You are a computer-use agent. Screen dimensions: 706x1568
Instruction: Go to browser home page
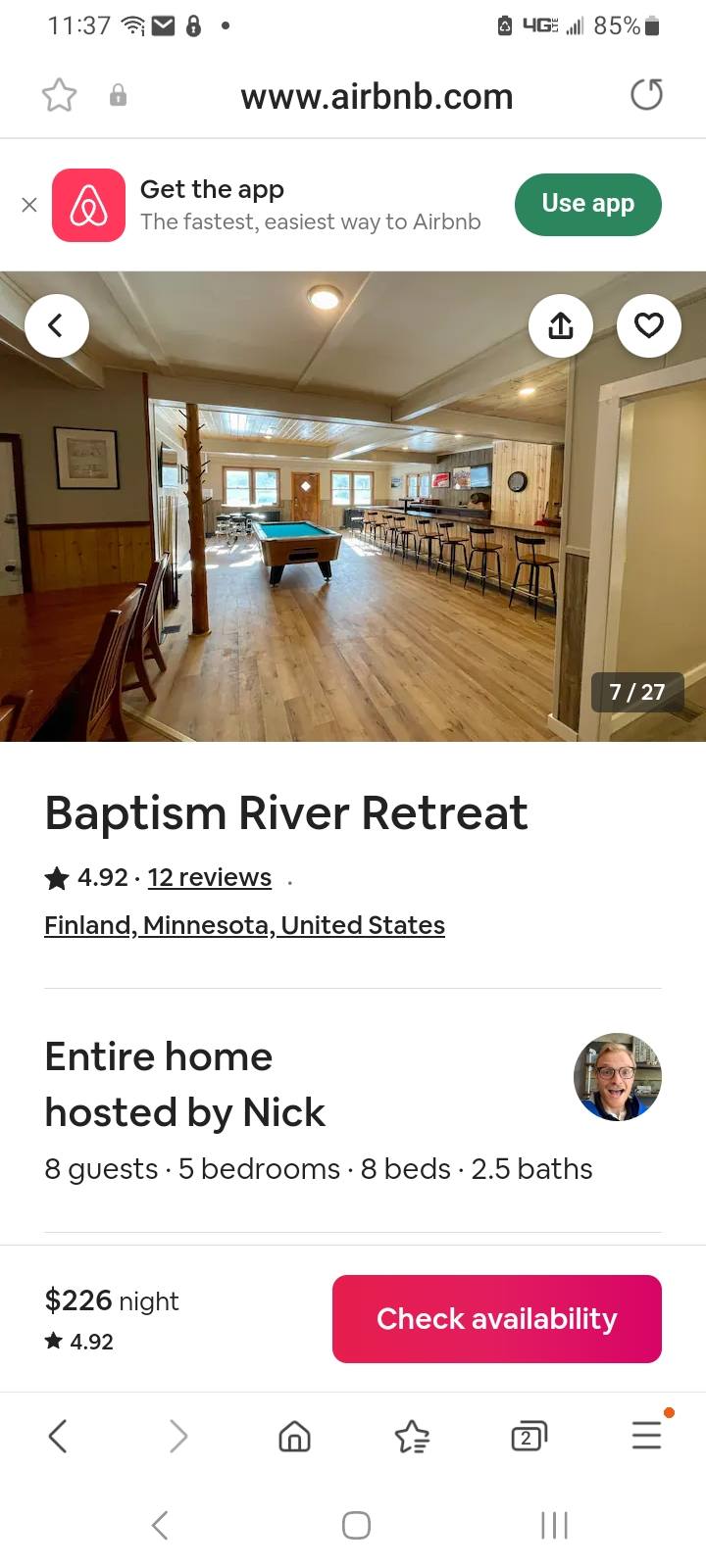coord(294,1437)
